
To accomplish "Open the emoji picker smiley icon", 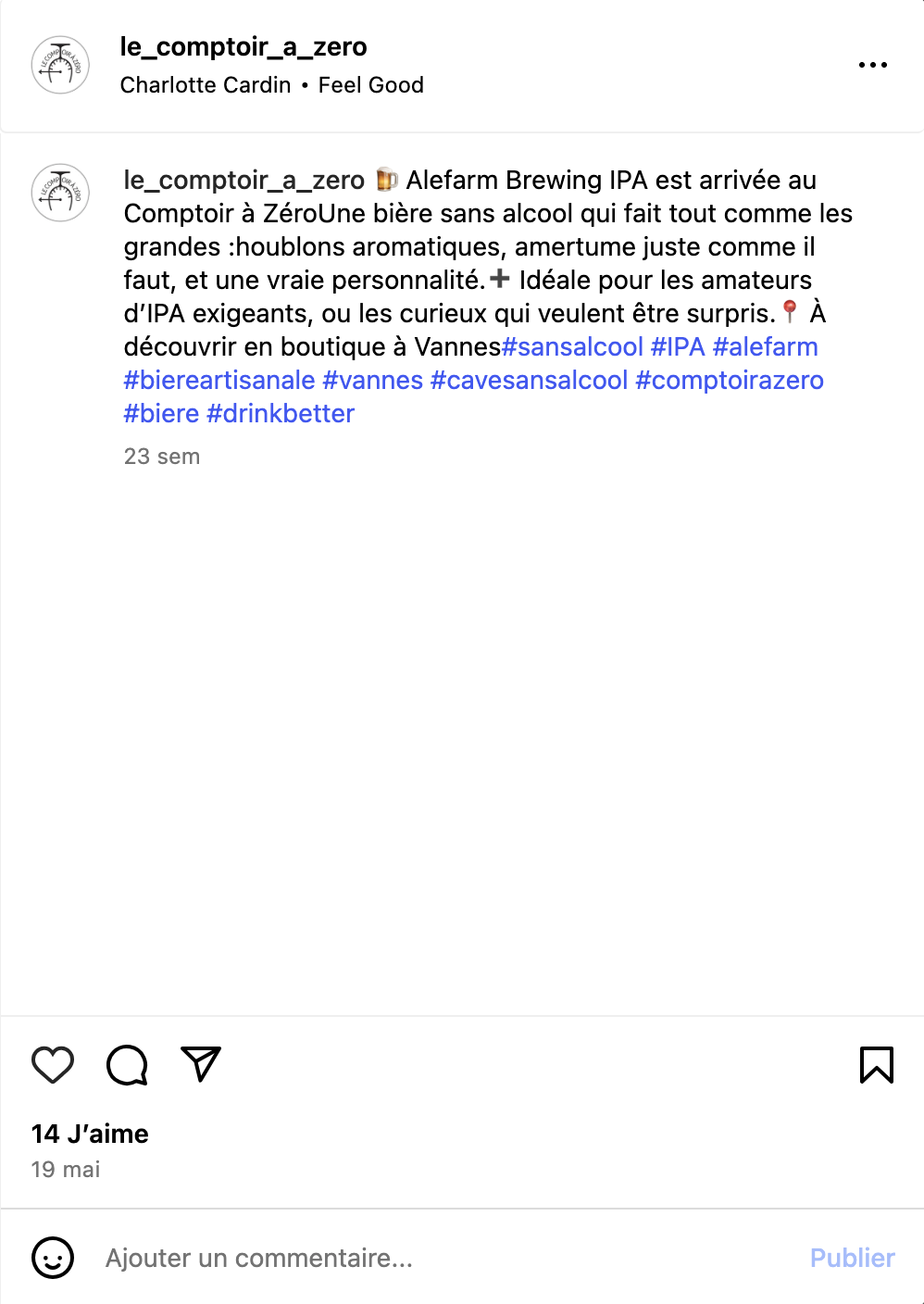I will pos(53,1258).
